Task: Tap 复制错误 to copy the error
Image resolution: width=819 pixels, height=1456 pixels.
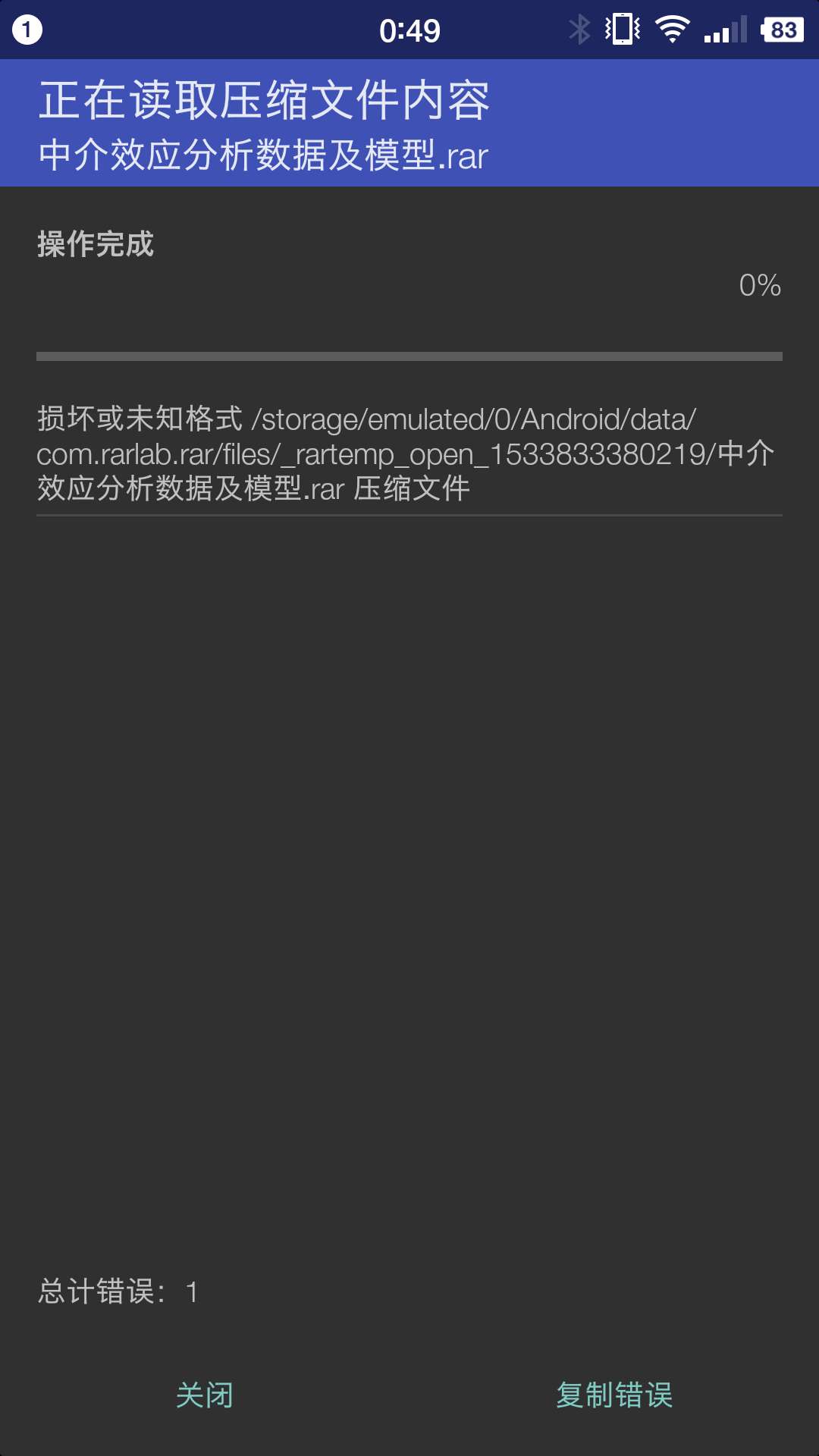Action: (x=614, y=1395)
